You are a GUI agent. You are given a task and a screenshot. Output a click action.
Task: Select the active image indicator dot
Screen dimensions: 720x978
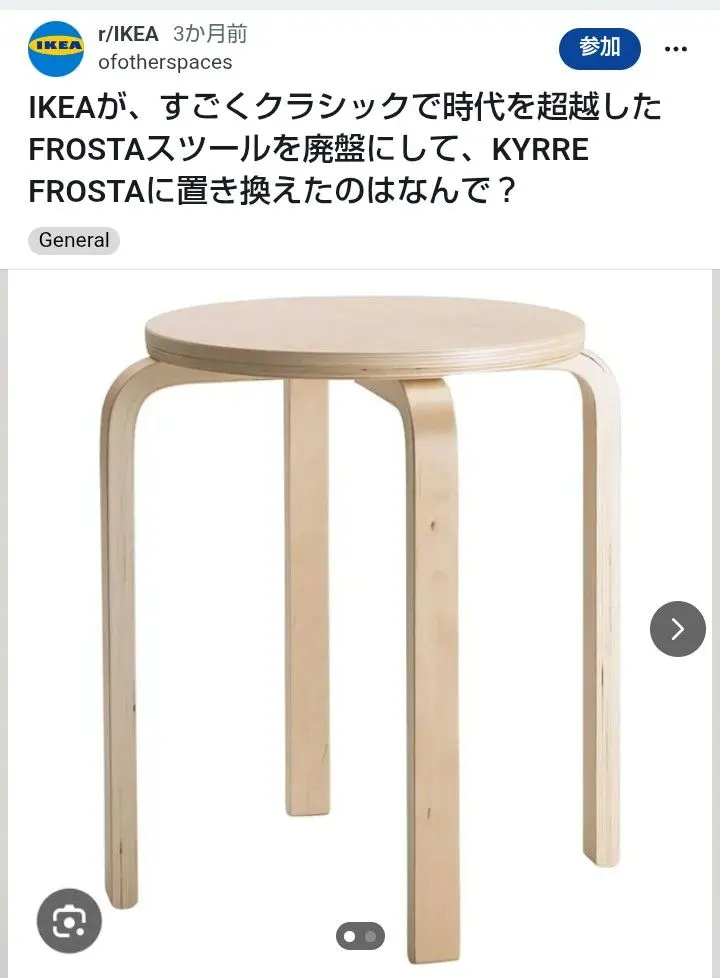click(x=348, y=936)
